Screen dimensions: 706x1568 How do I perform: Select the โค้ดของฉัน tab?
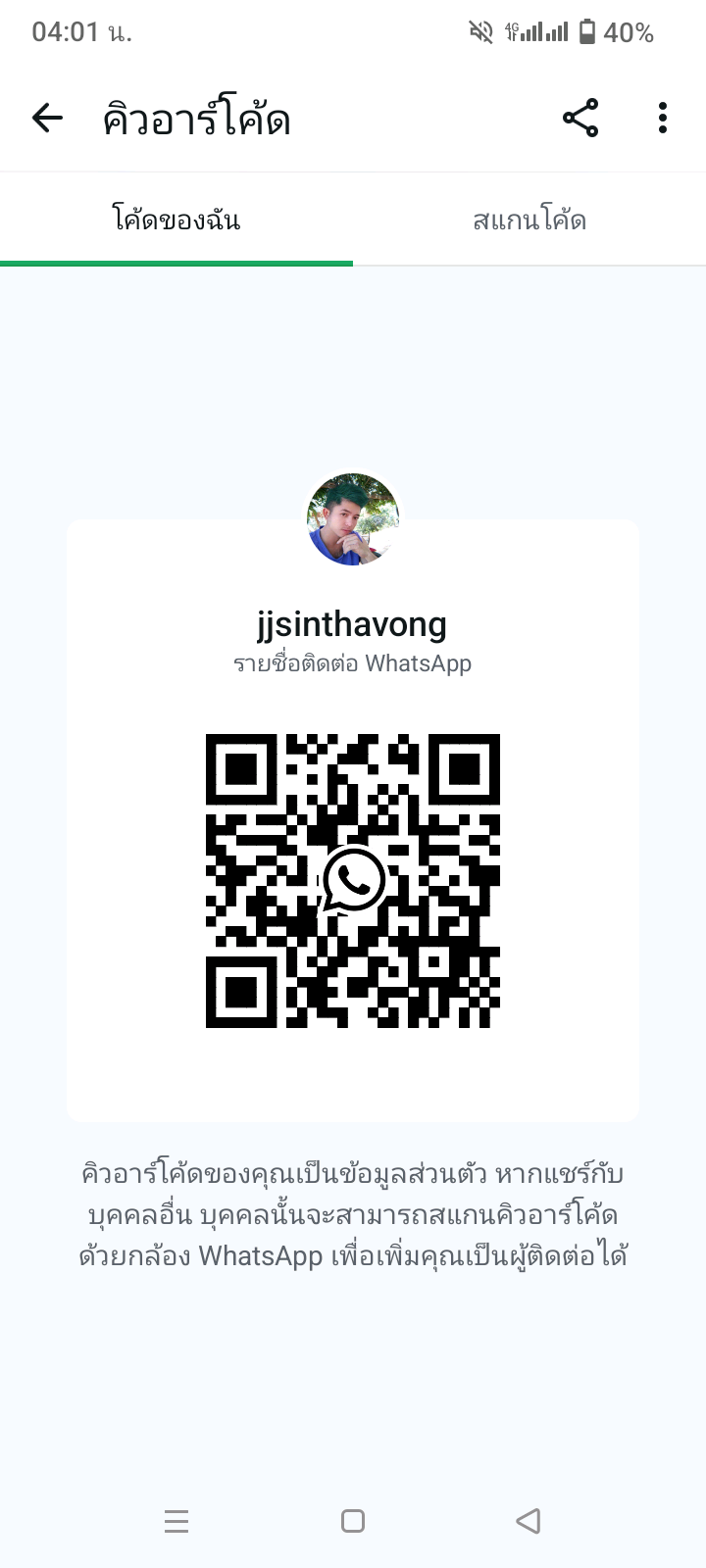point(176,220)
